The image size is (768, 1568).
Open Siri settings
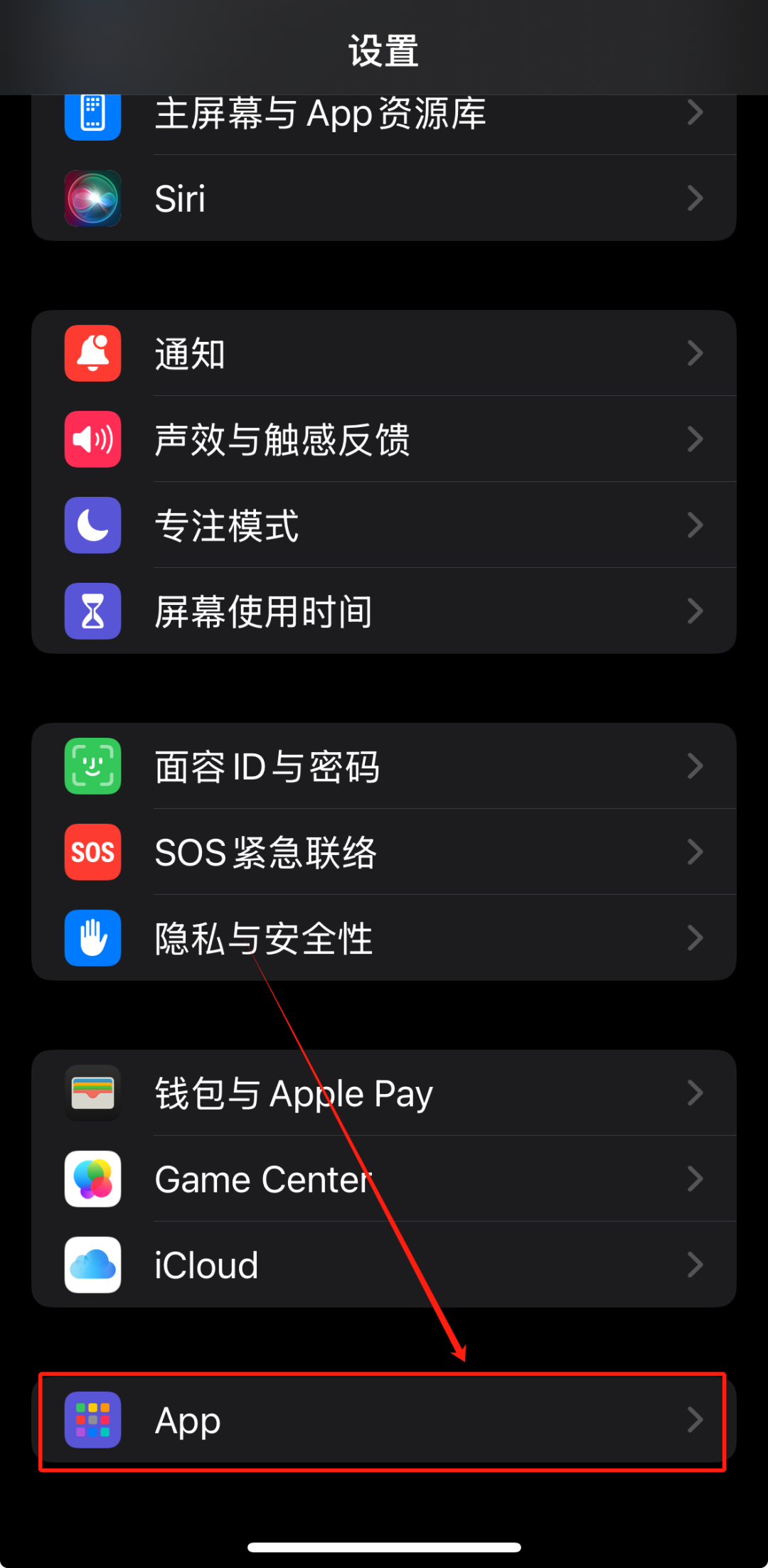pyautogui.click(x=384, y=198)
